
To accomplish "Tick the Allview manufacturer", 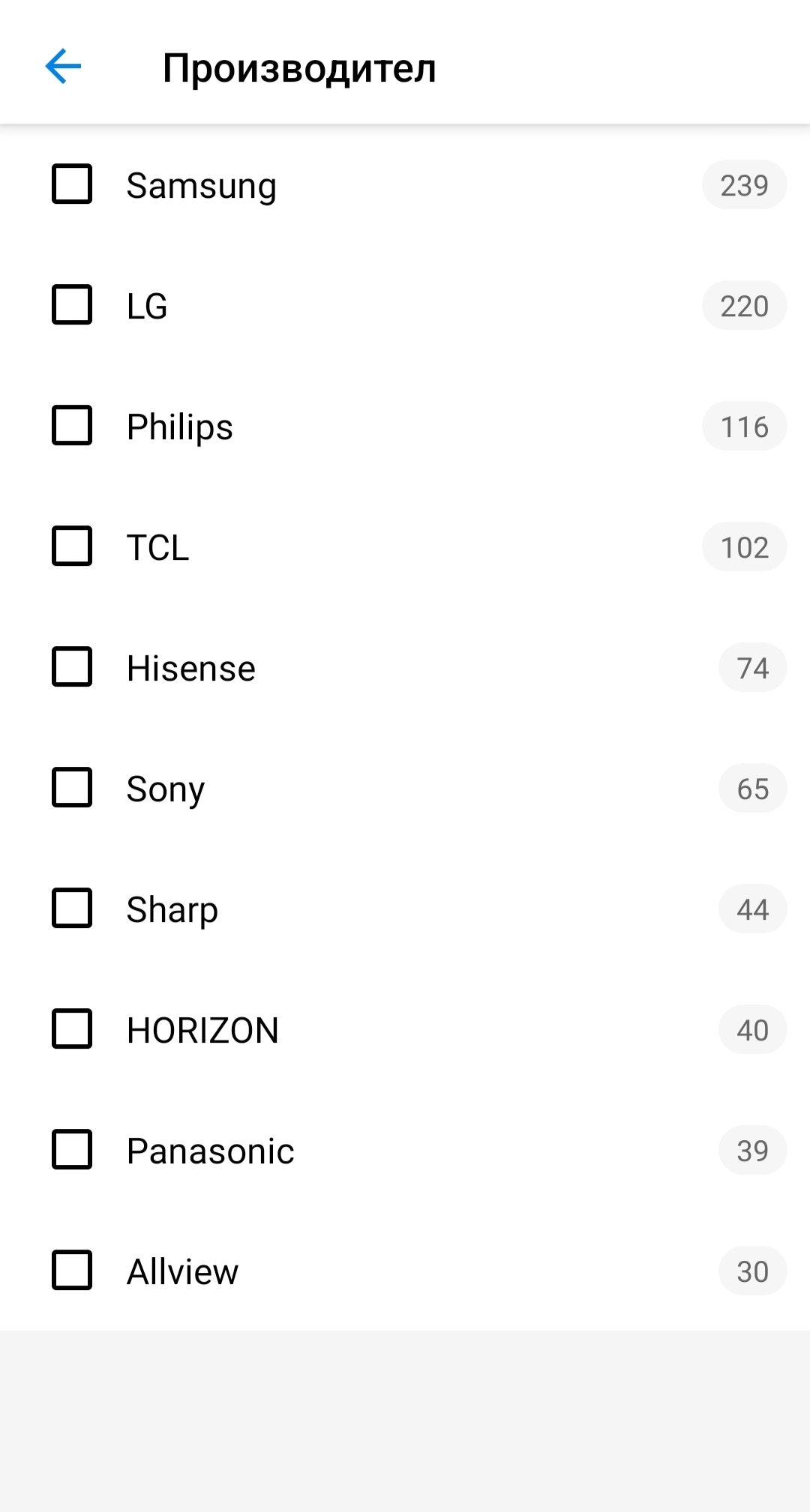I will pyautogui.click(x=72, y=1271).
